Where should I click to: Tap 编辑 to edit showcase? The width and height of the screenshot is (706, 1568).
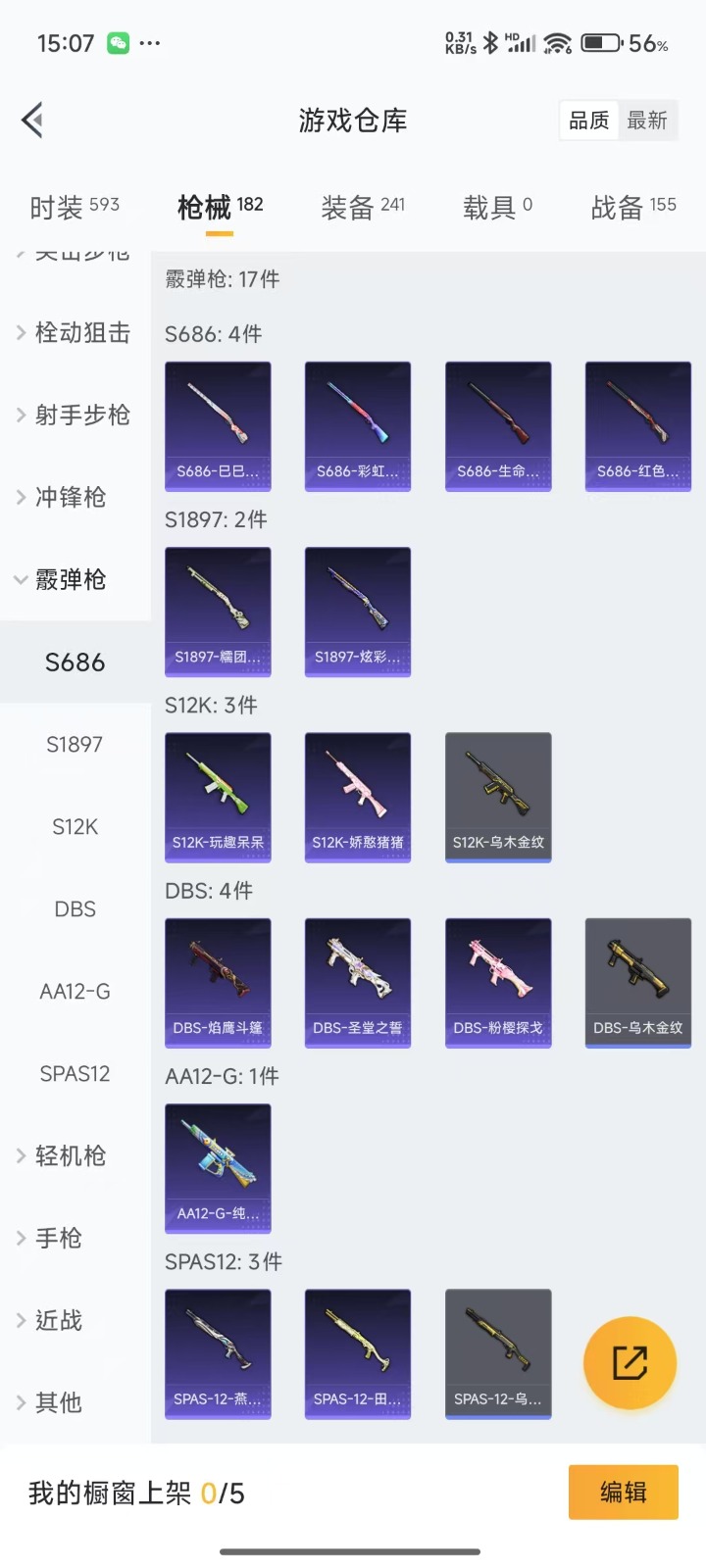pyautogui.click(x=623, y=1492)
